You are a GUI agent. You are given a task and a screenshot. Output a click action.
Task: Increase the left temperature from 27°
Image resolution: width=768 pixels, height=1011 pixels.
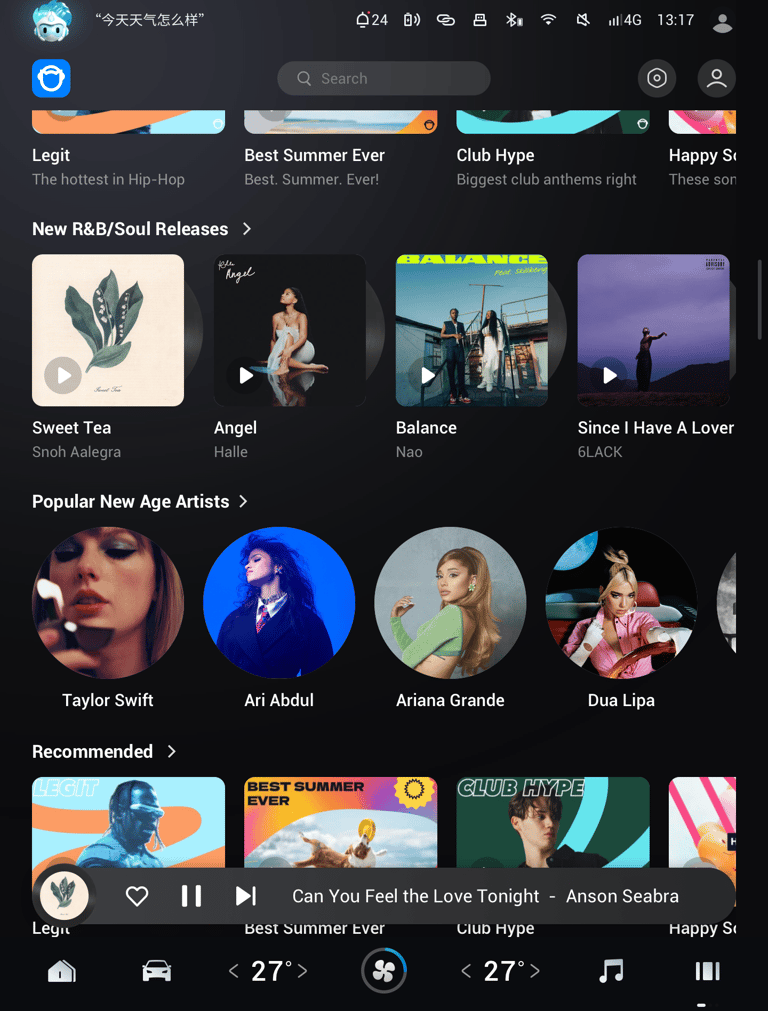[302, 971]
